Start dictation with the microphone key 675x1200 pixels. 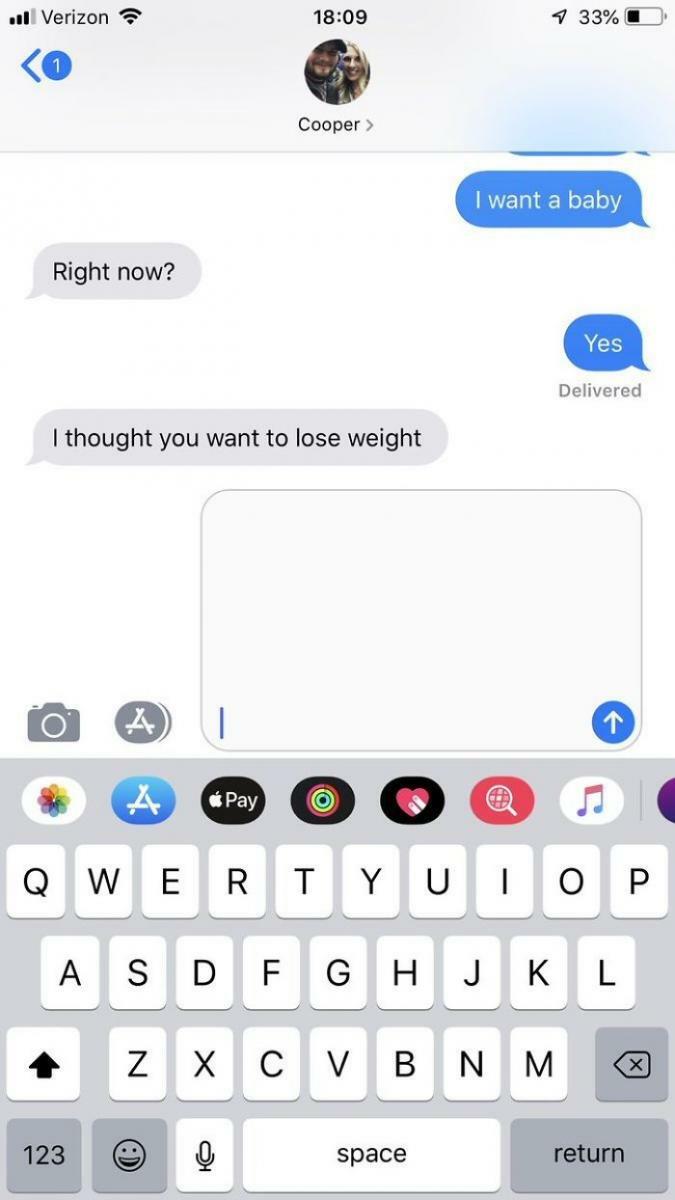point(205,1155)
